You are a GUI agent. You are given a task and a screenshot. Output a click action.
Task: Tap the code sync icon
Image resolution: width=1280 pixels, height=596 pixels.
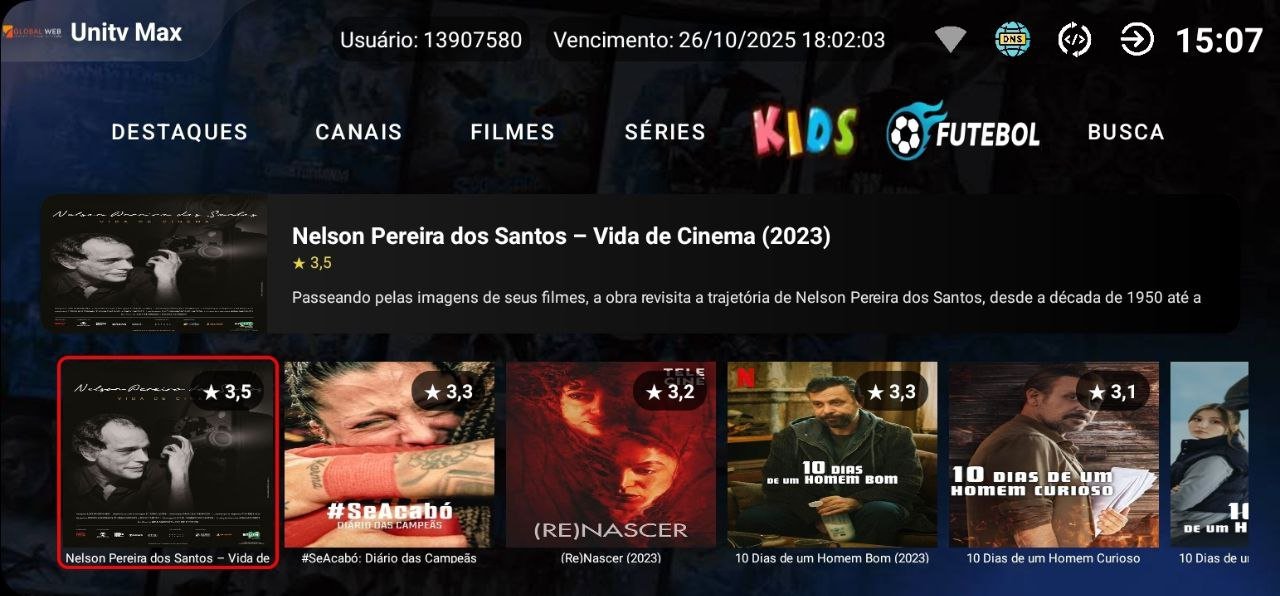click(1075, 39)
